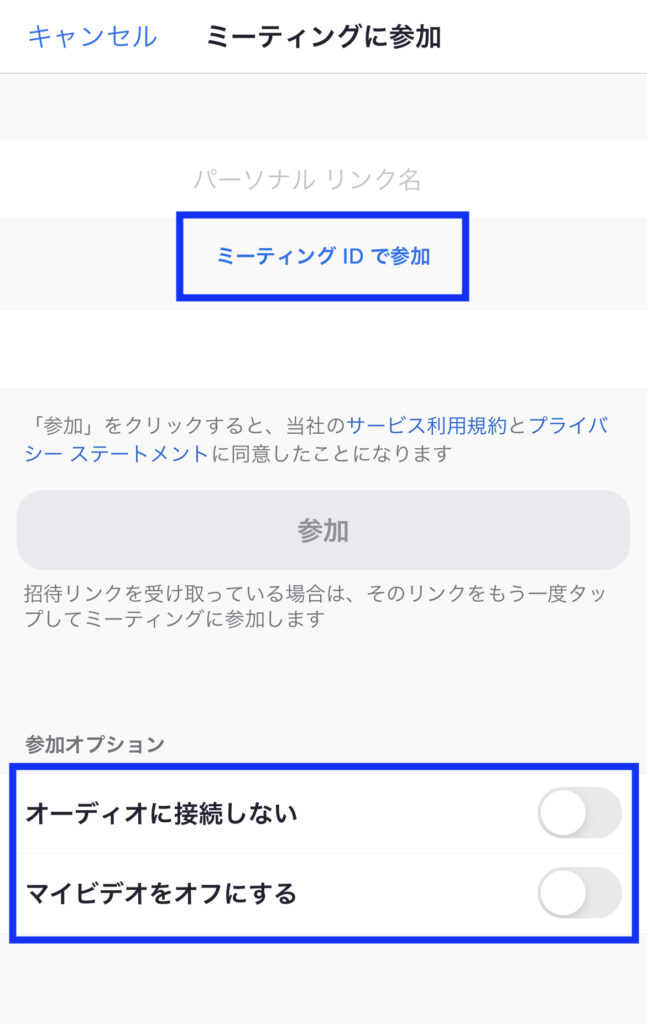
Task: Enable オーディオに接続しない toggle
Action: pos(579,813)
